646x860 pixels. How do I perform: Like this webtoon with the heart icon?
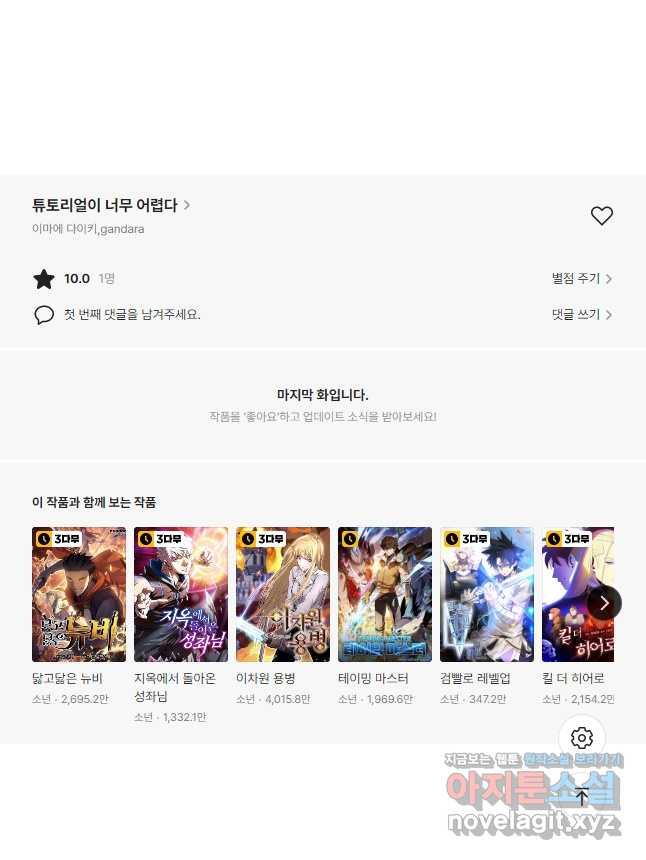click(601, 215)
